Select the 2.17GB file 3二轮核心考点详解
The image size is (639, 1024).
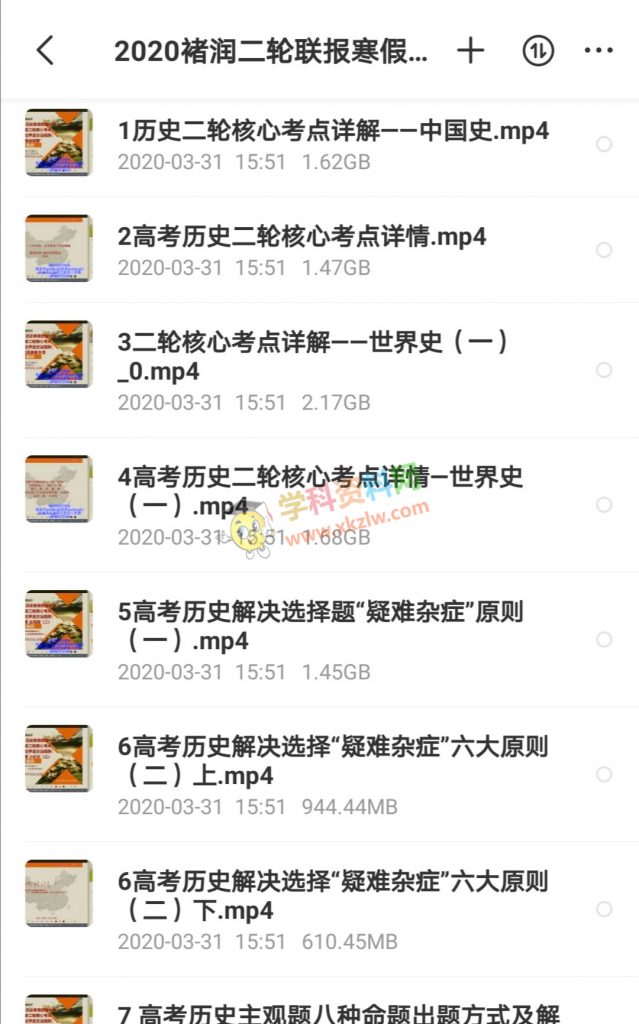pyautogui.click(x=604, y=370)
